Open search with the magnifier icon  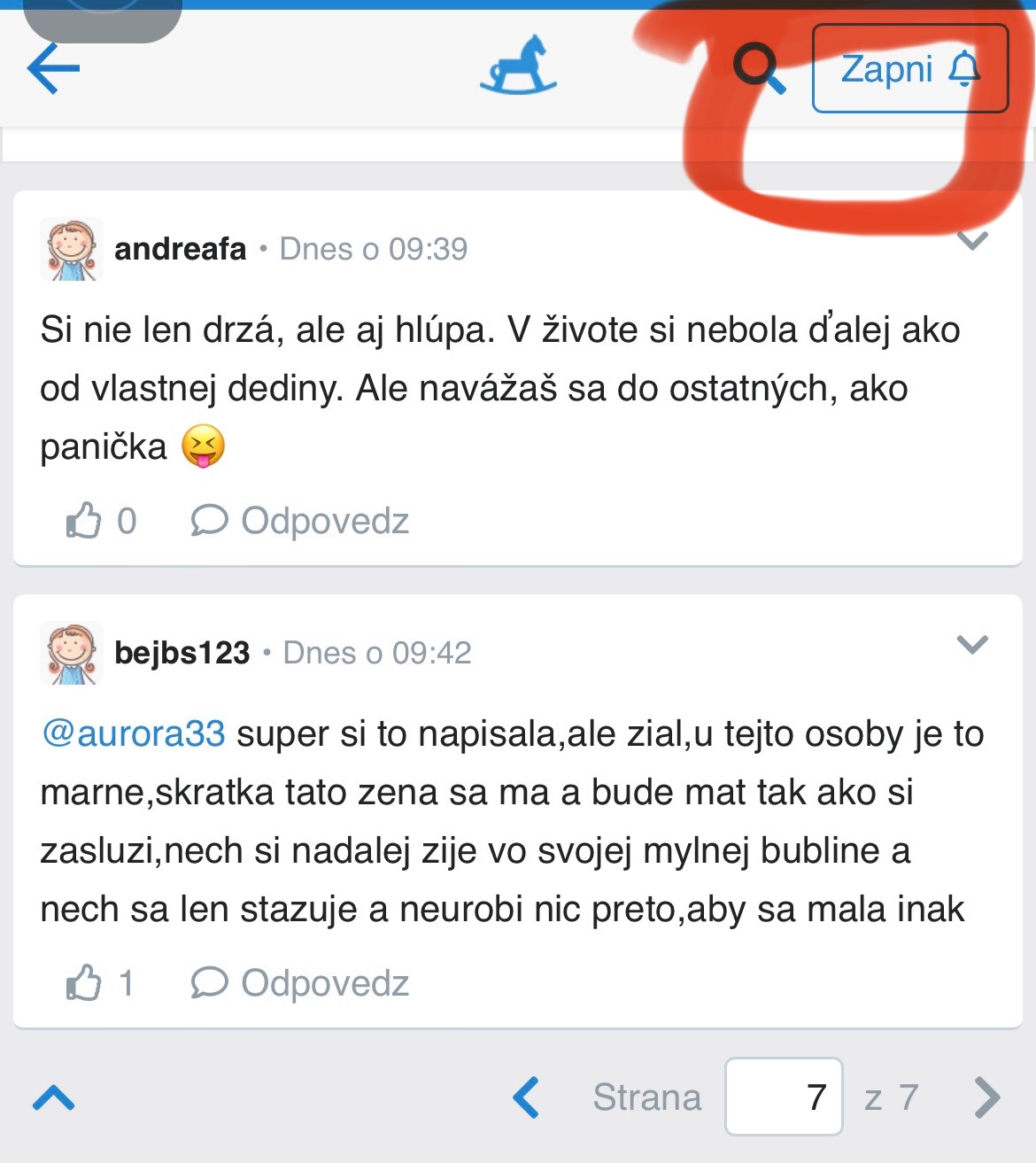point(759,68)
